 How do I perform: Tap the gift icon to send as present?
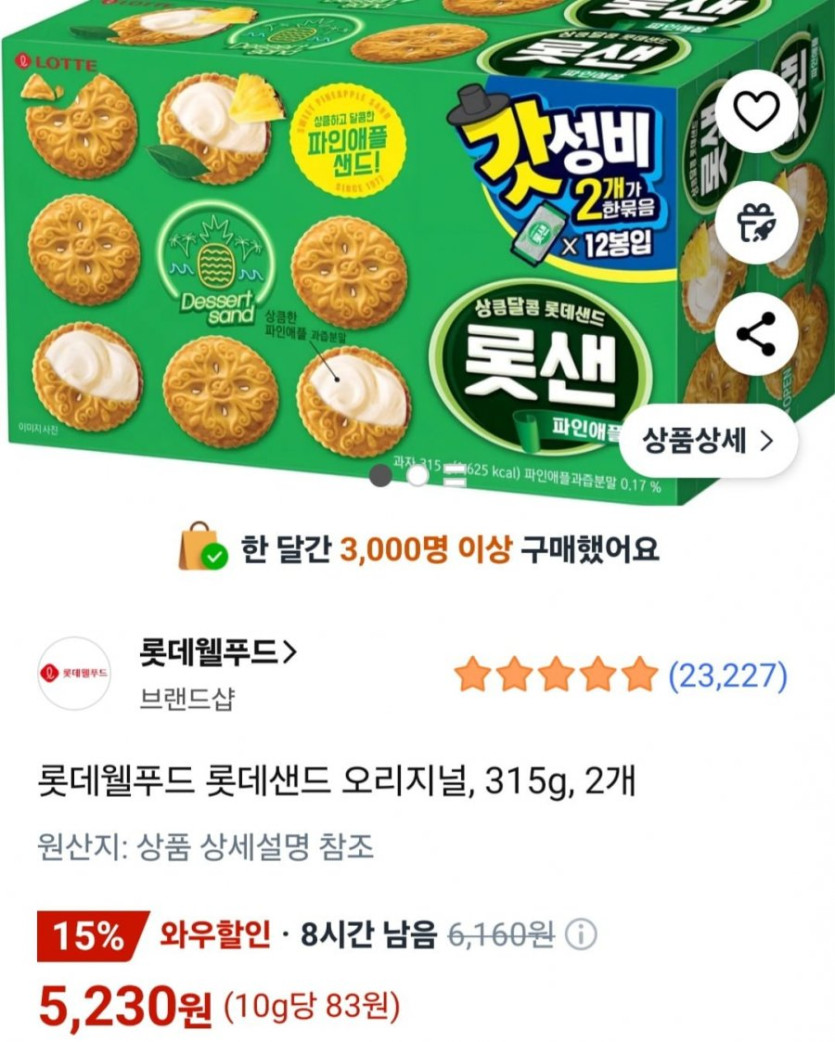pyautogui.click(x=758, y=223)
